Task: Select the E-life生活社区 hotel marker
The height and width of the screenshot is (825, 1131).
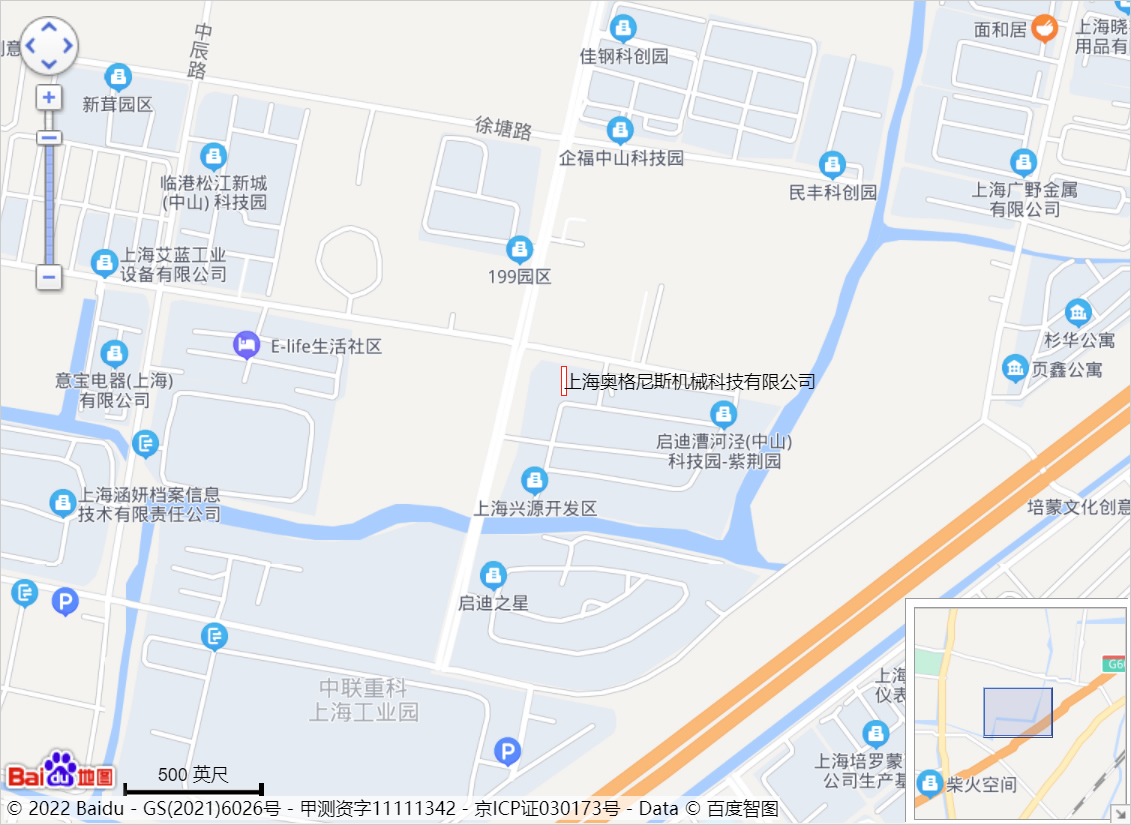Action: (246, 346)
